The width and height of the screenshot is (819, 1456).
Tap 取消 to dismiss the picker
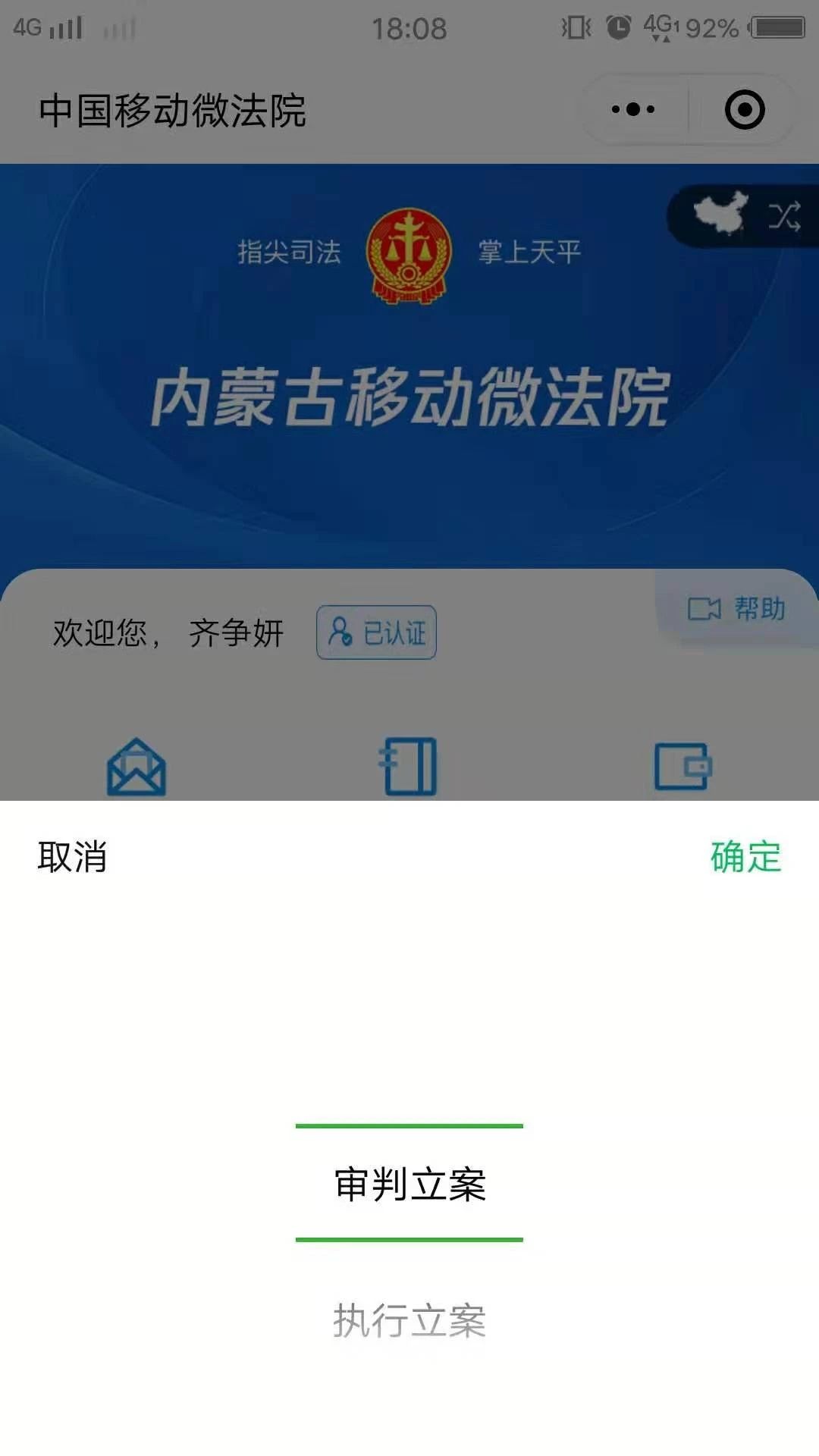72,857
